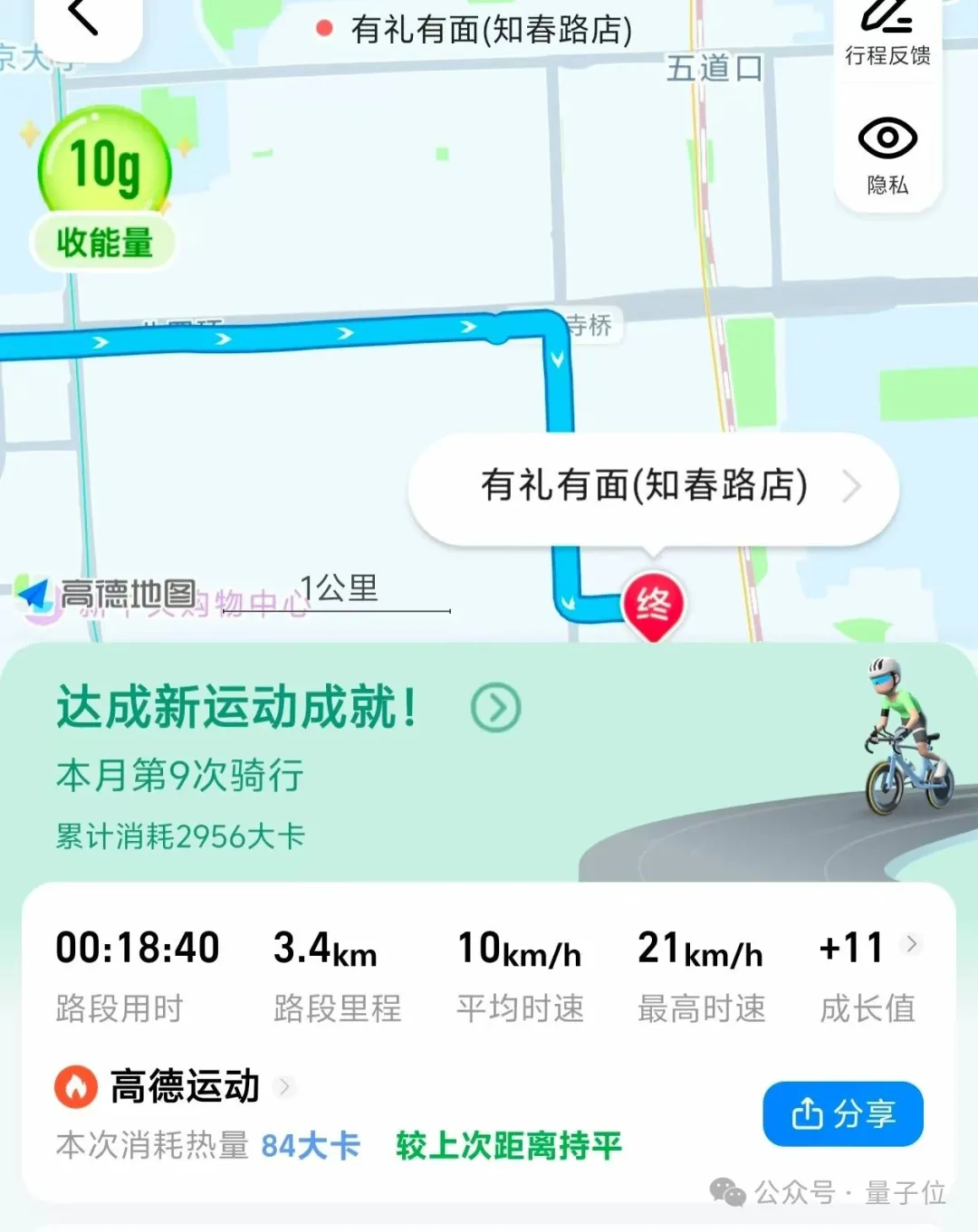Toggle the 隐私 privacy eye visibility
Screen dimensions: 978x1232
pyautogui.click(x=888, y=138)
